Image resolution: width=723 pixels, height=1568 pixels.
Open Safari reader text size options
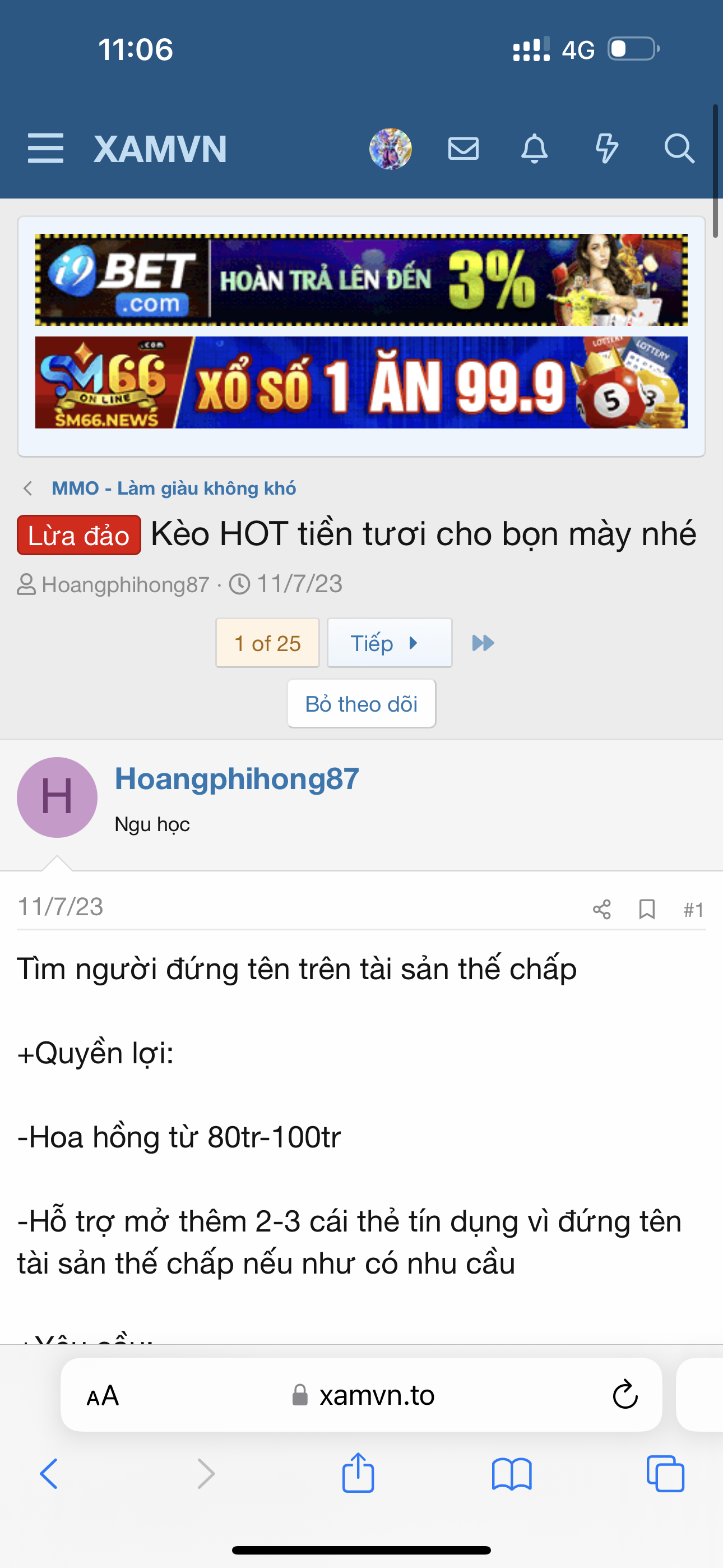(x=103, y=1395)
